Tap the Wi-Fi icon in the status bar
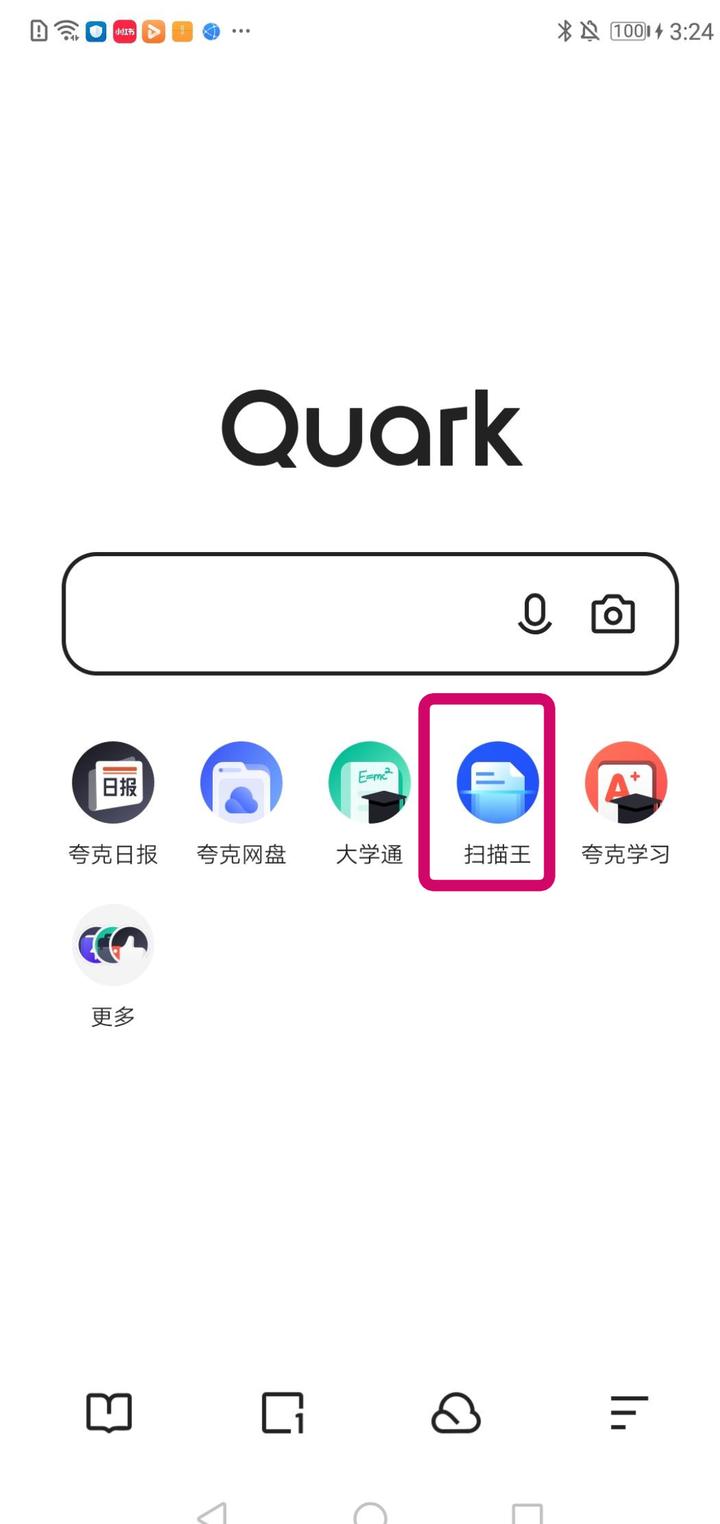 point(64,31)
